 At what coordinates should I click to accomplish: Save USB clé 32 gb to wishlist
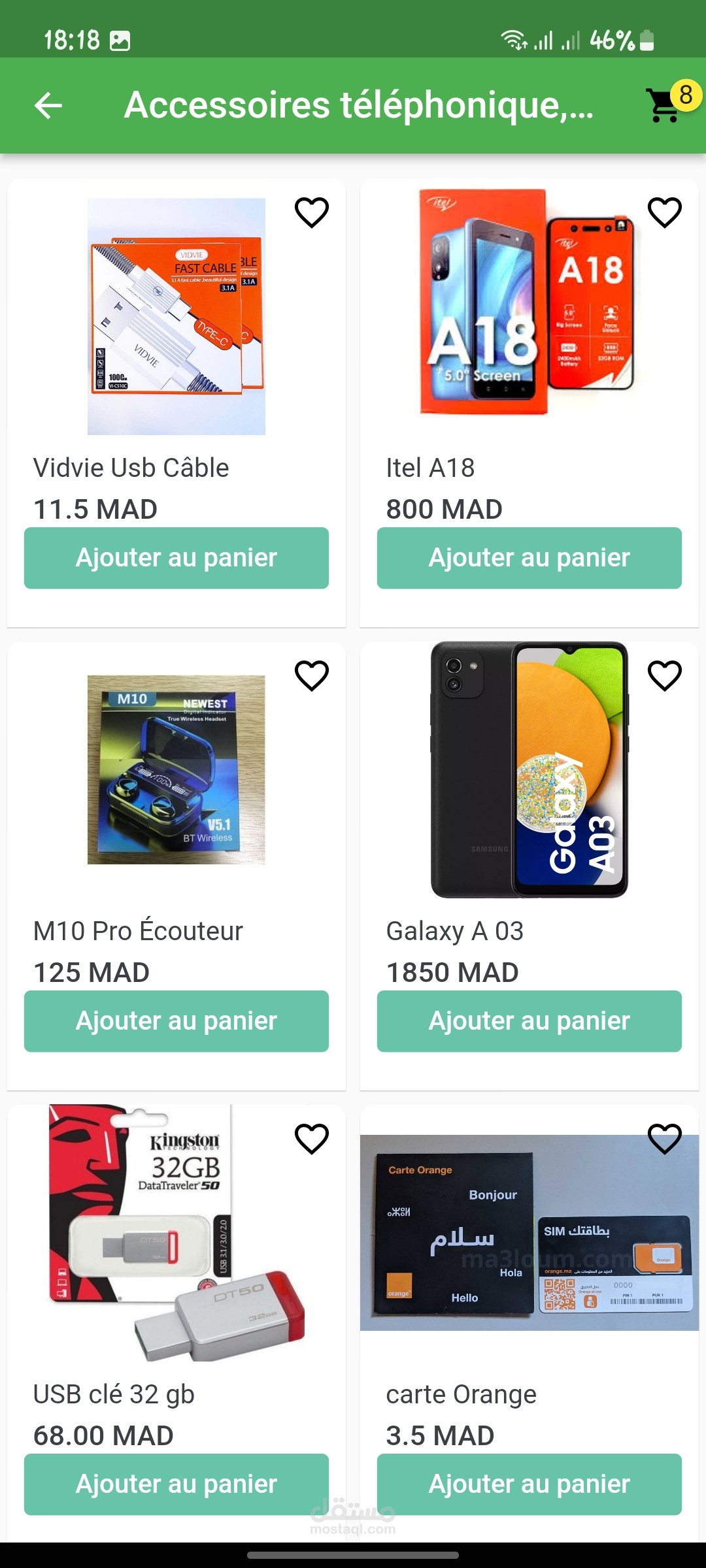tap(312, 1139)
